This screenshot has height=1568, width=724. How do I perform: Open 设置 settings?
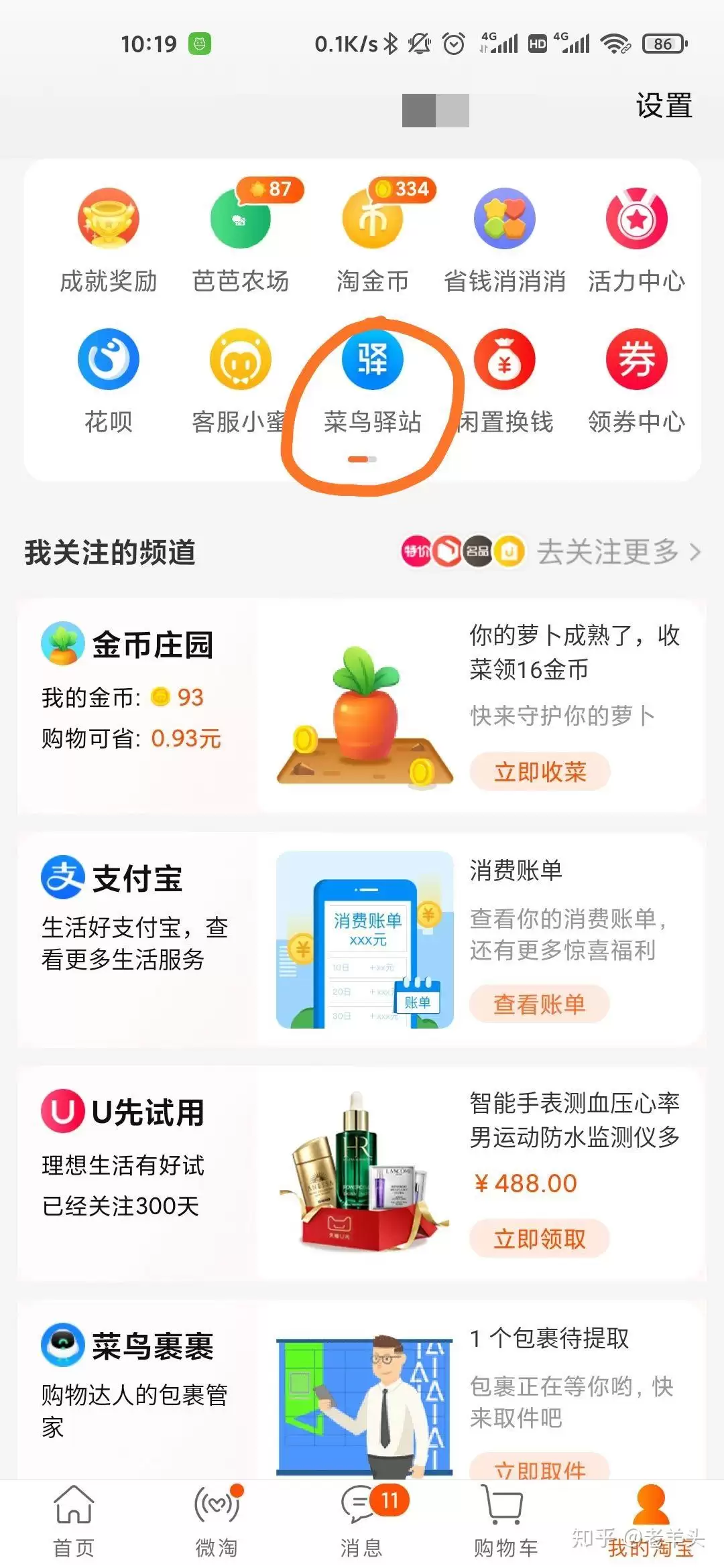click(x=663, y=106)
